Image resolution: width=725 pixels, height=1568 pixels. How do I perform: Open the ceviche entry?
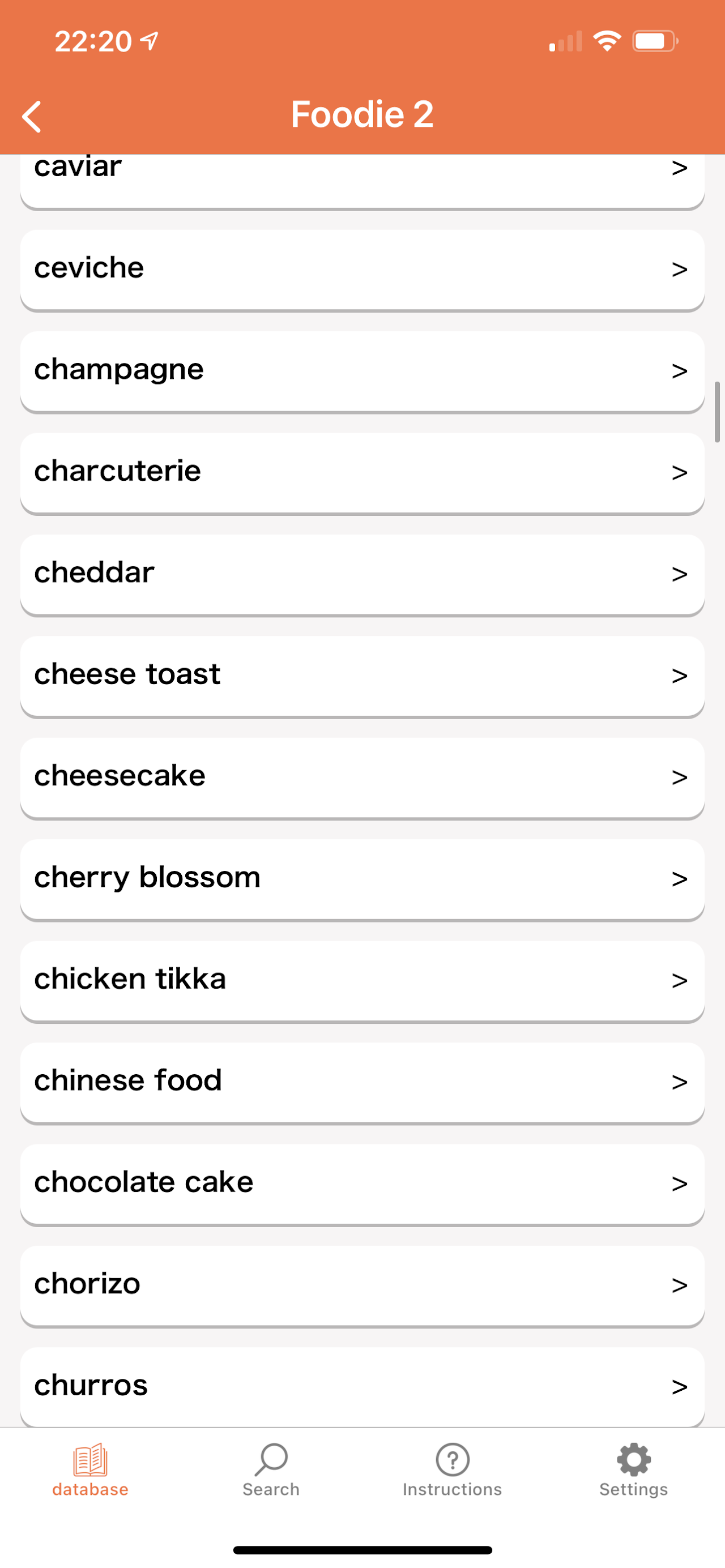(x=362, y=269)
